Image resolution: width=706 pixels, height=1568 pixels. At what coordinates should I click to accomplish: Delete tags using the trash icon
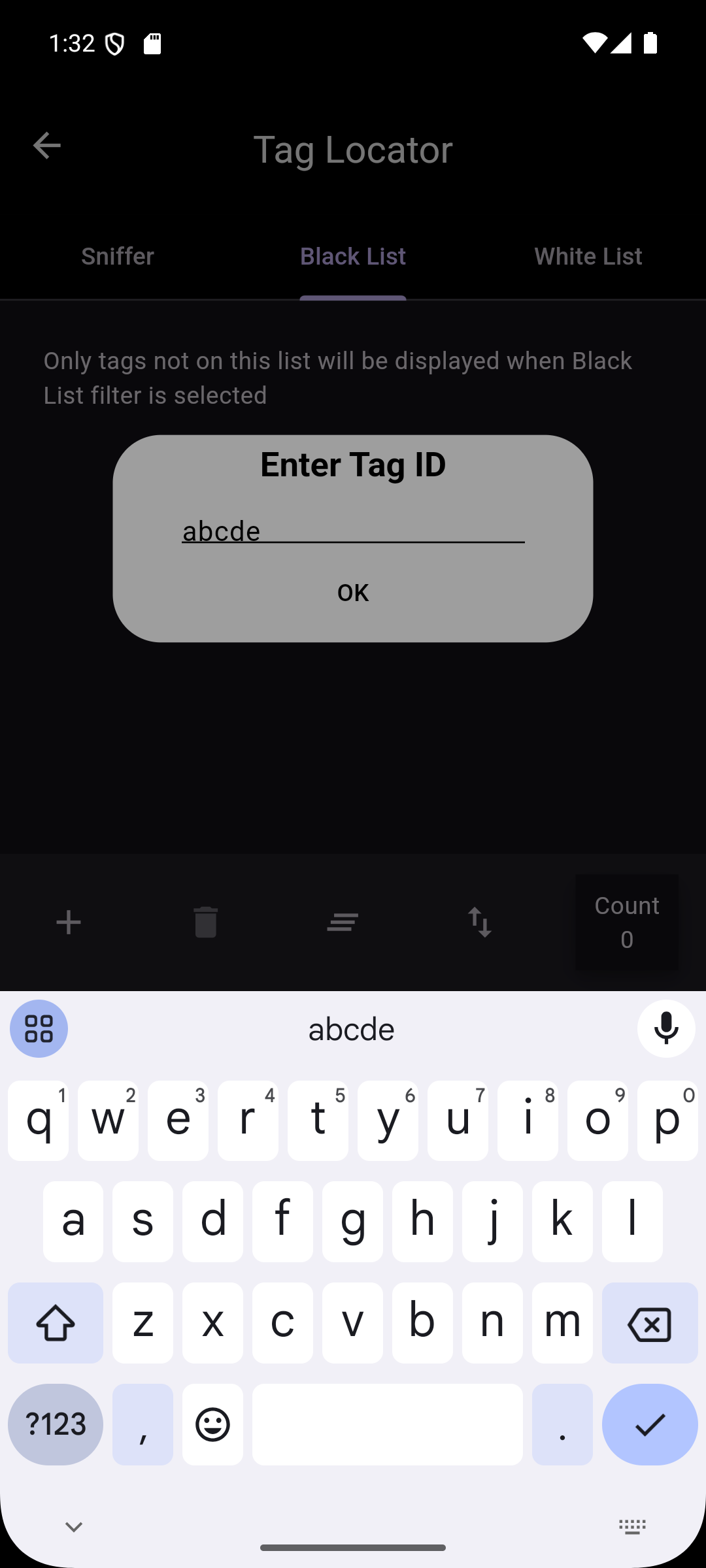206,923
